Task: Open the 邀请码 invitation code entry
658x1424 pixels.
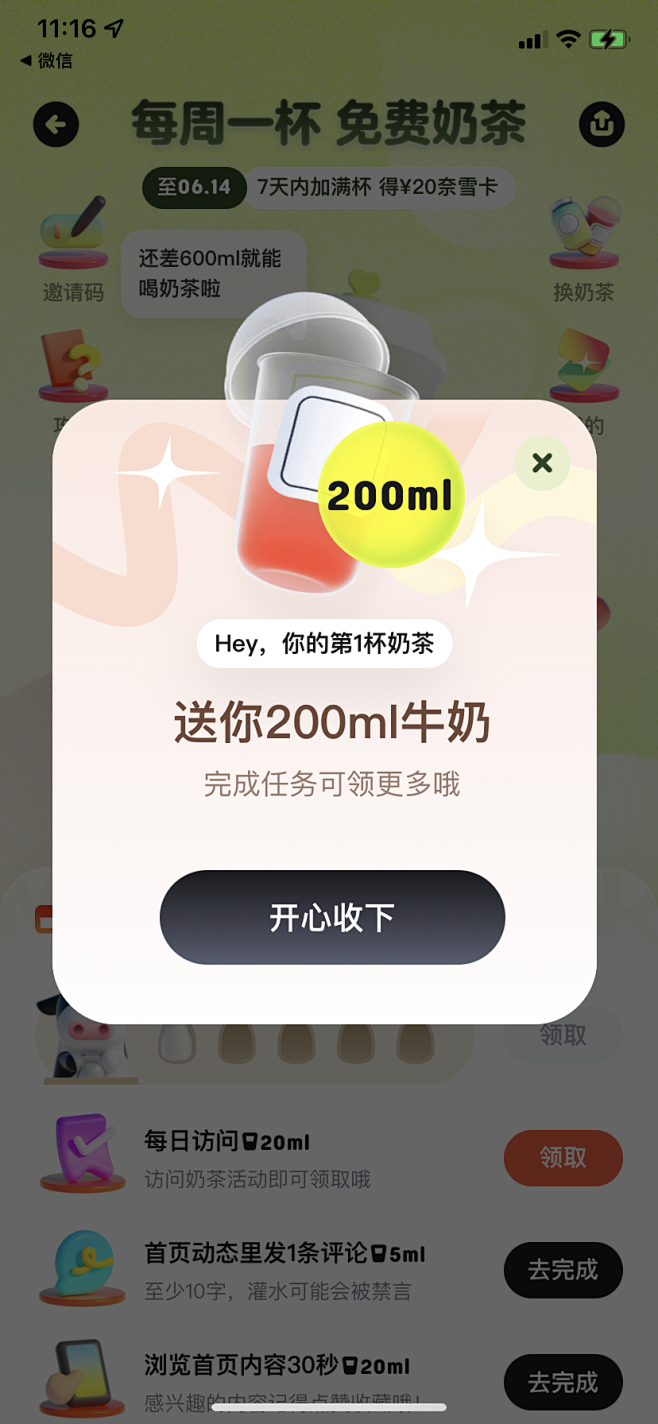Action: 73,250
